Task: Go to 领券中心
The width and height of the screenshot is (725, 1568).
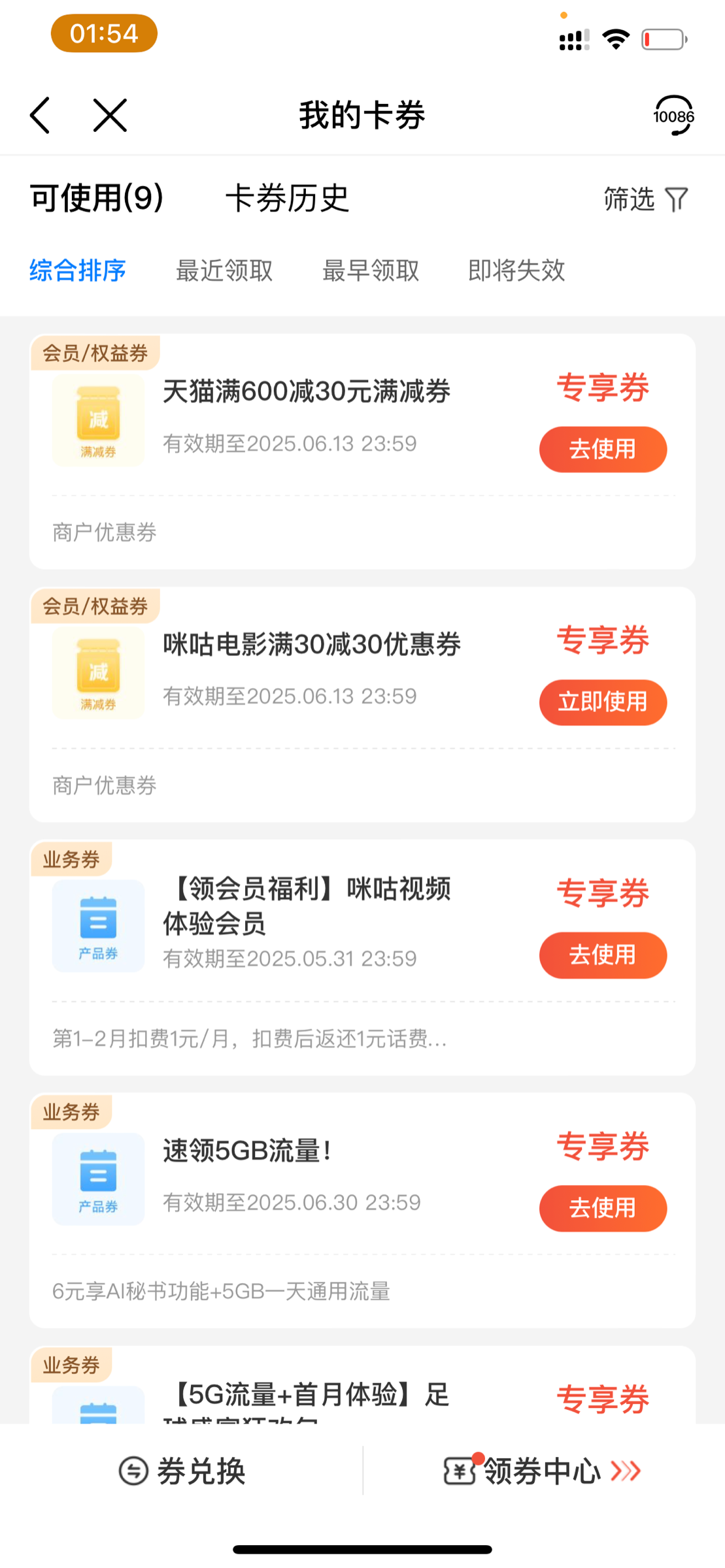Action: (x=542, y=1471)
